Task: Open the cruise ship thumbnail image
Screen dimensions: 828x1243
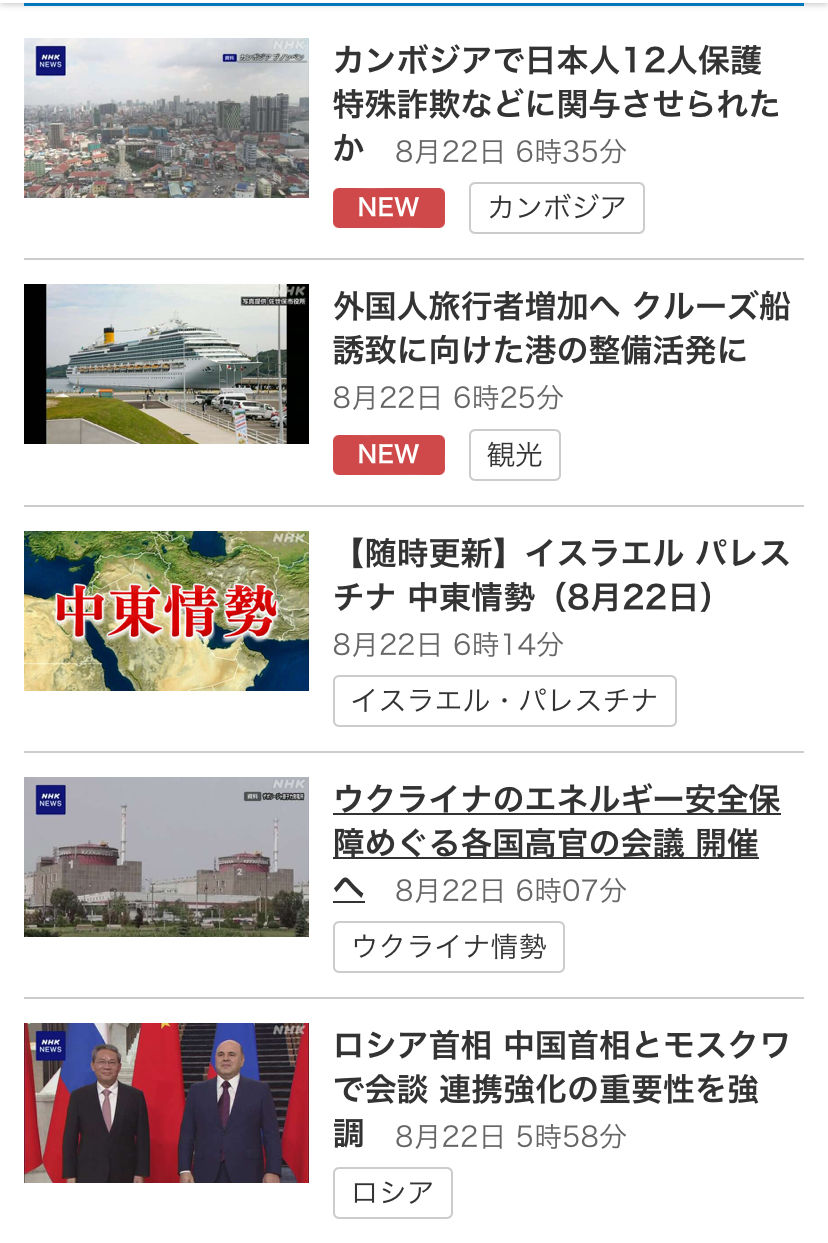Action: (166, 364)
